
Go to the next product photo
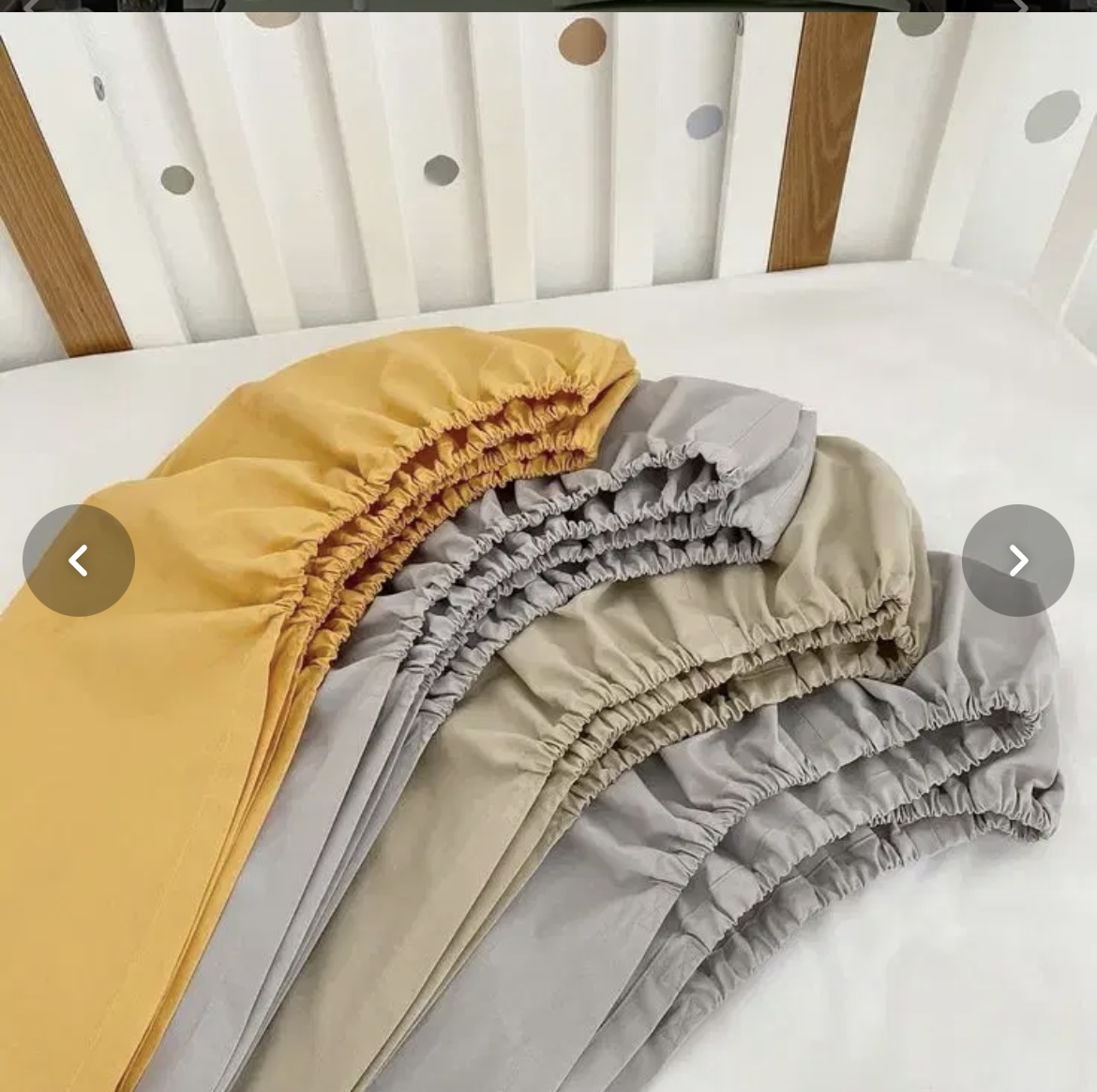click(x=1018, y=561)
